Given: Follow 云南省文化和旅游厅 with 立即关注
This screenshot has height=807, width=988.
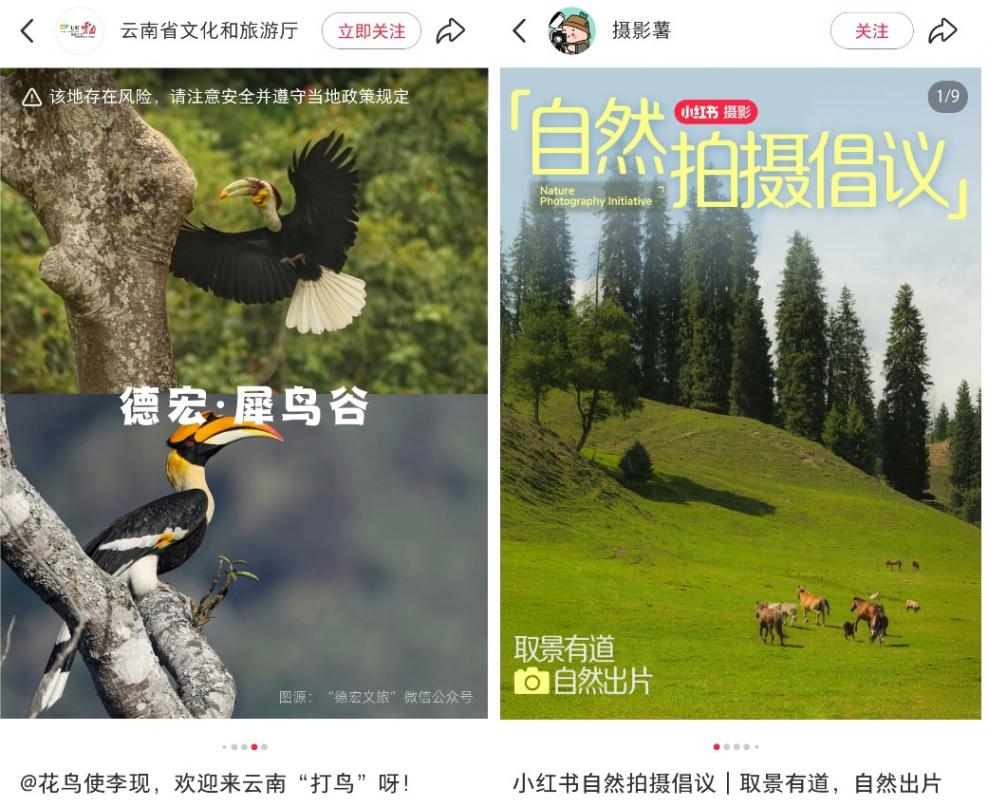Looking at the screenshot, I should (371, 31).
